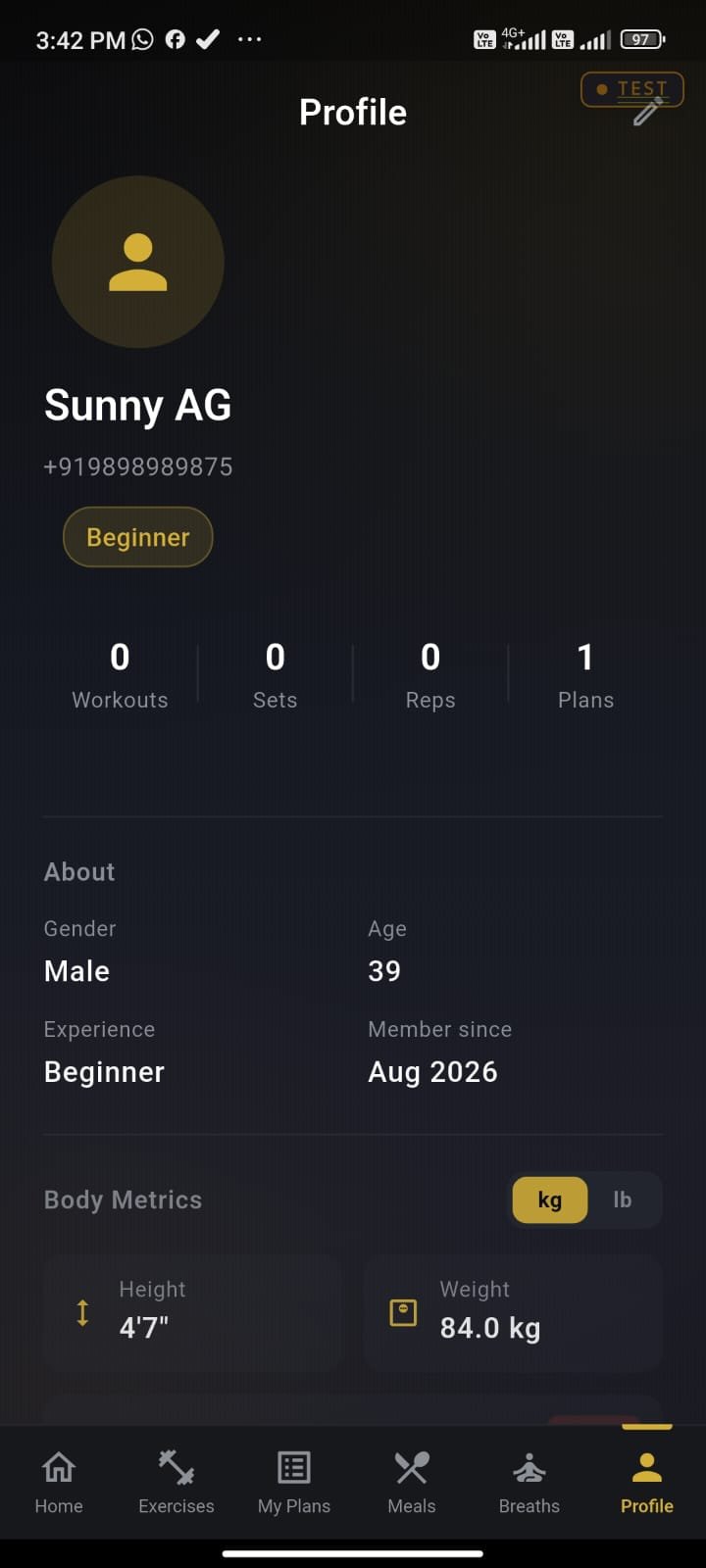Open the Breaths tab

coord(529,1482)
